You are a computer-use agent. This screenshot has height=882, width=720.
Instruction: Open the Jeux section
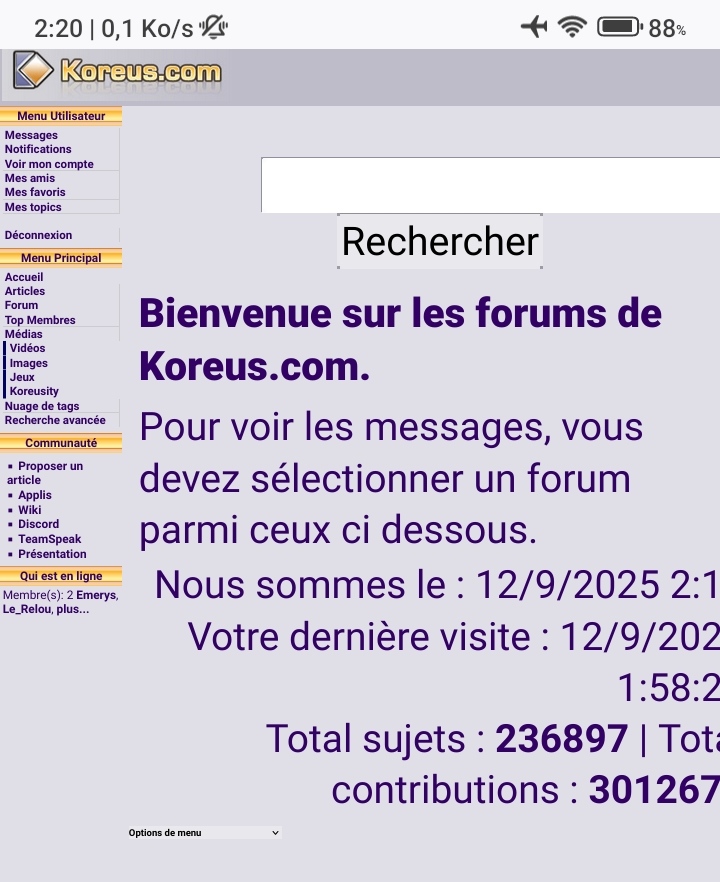pyautogui.click(x=22, y=377)
